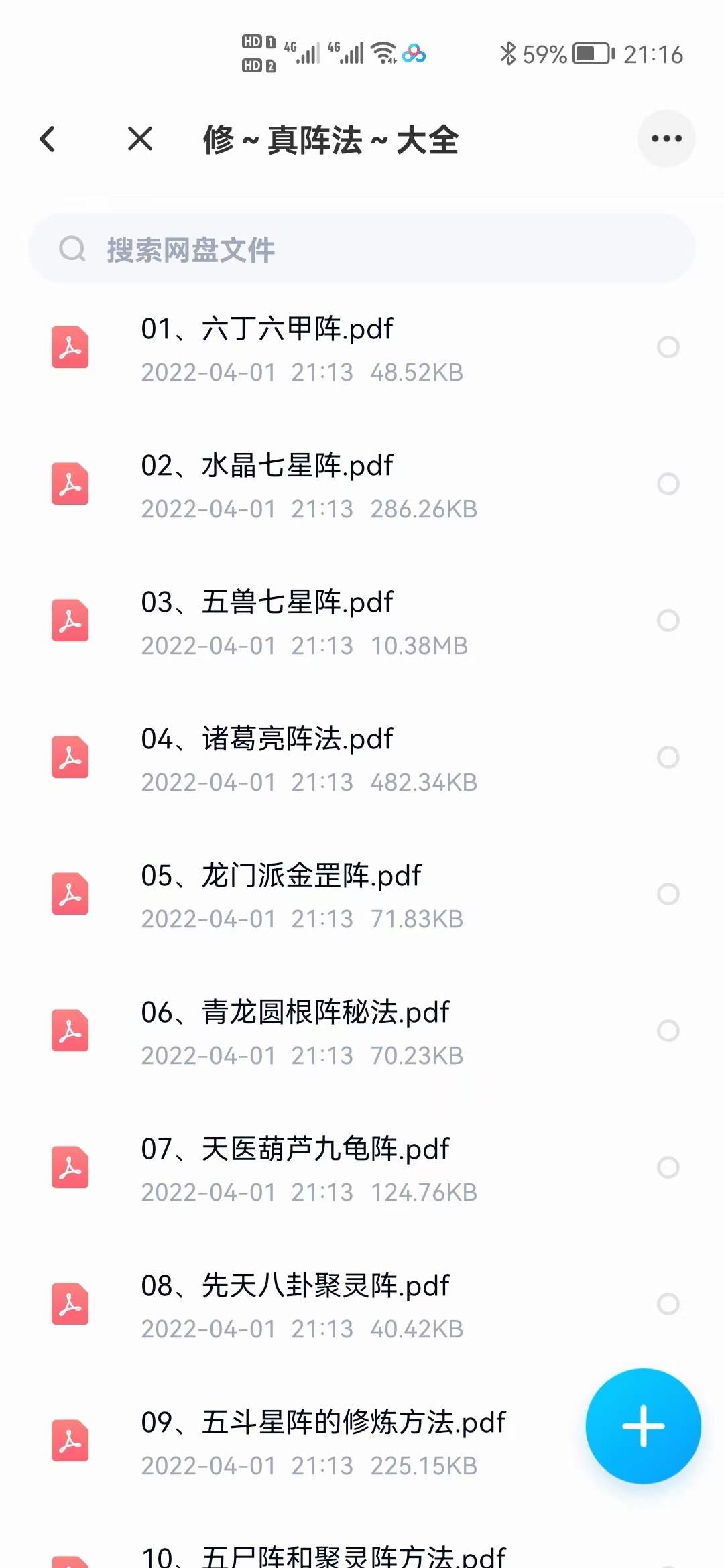Close the folder page with the X
The height and width of the screenshot is (1568, 724).
click(140, 139)
